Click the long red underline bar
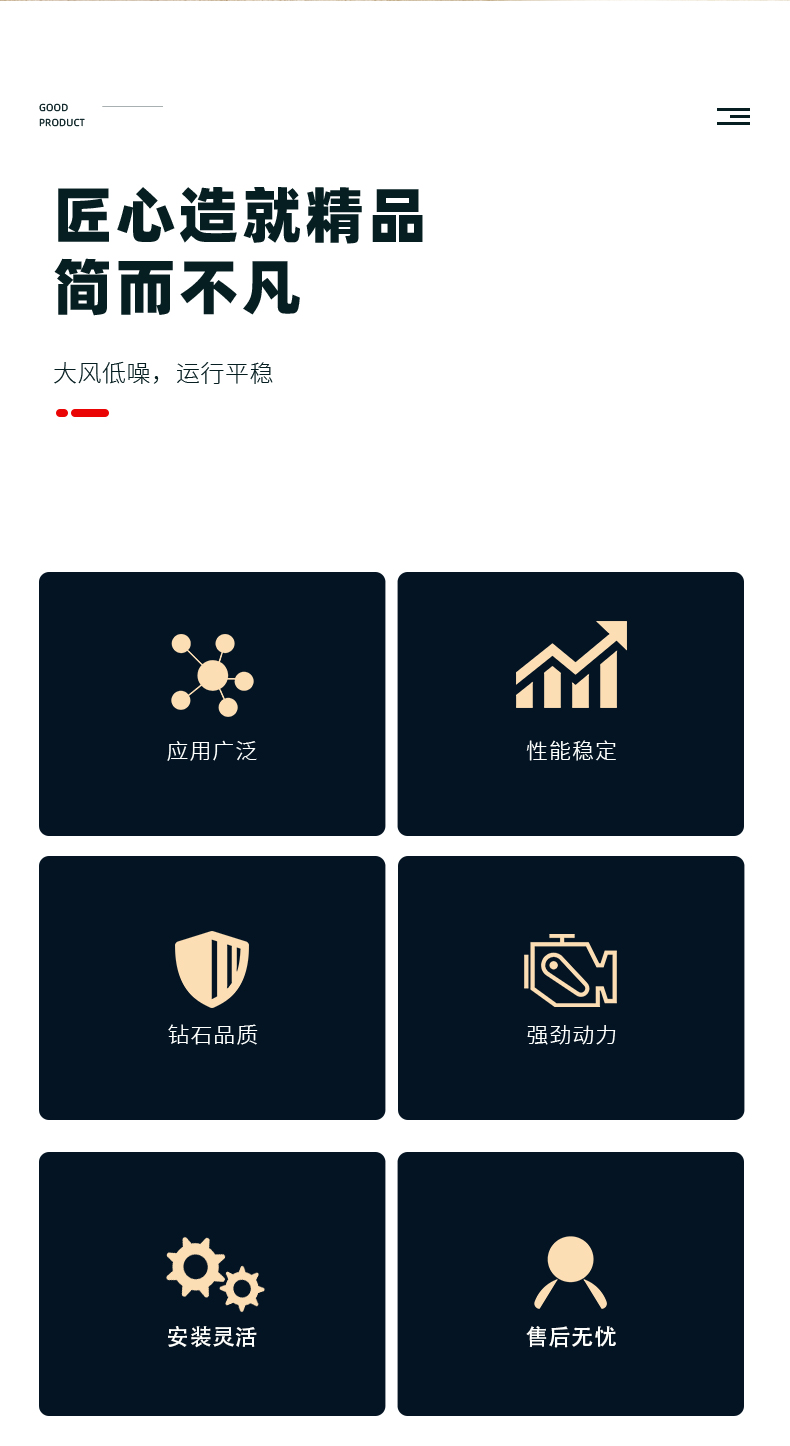 pos(92,412)
